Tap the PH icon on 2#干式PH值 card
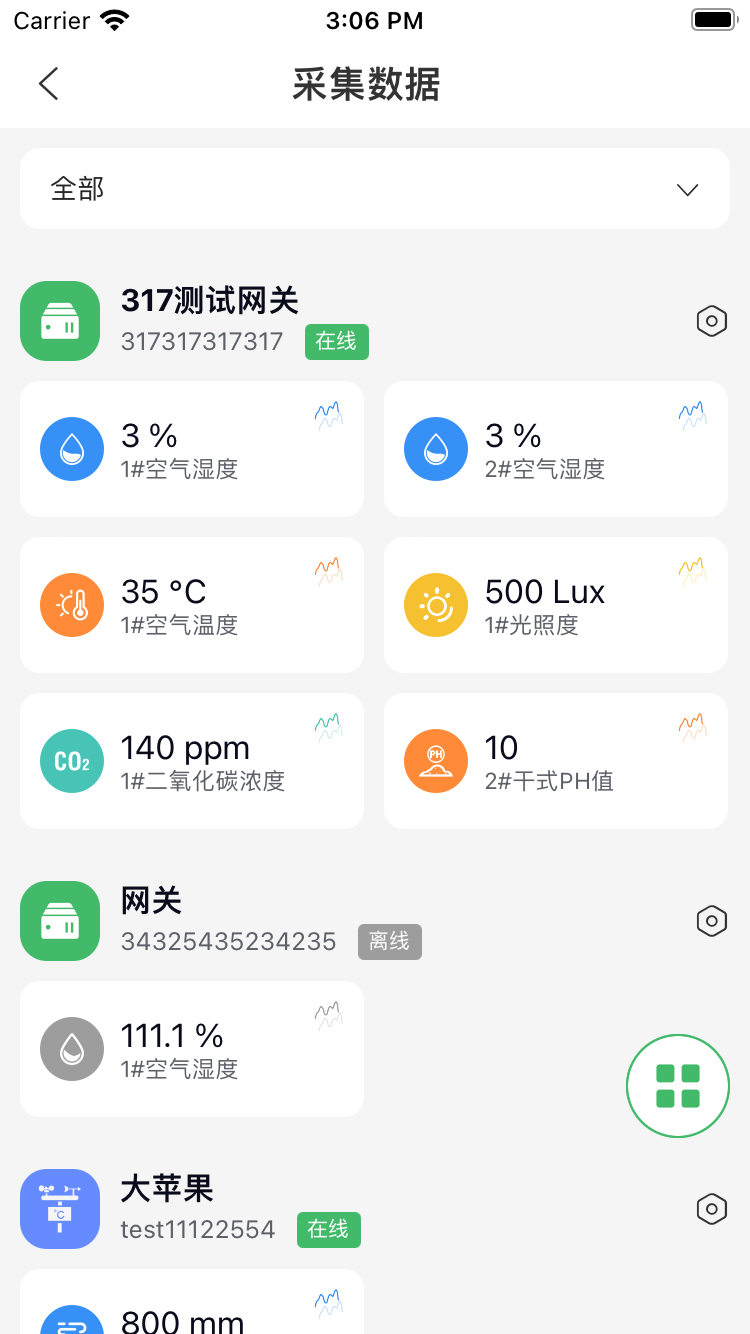 tap(436, 761)
